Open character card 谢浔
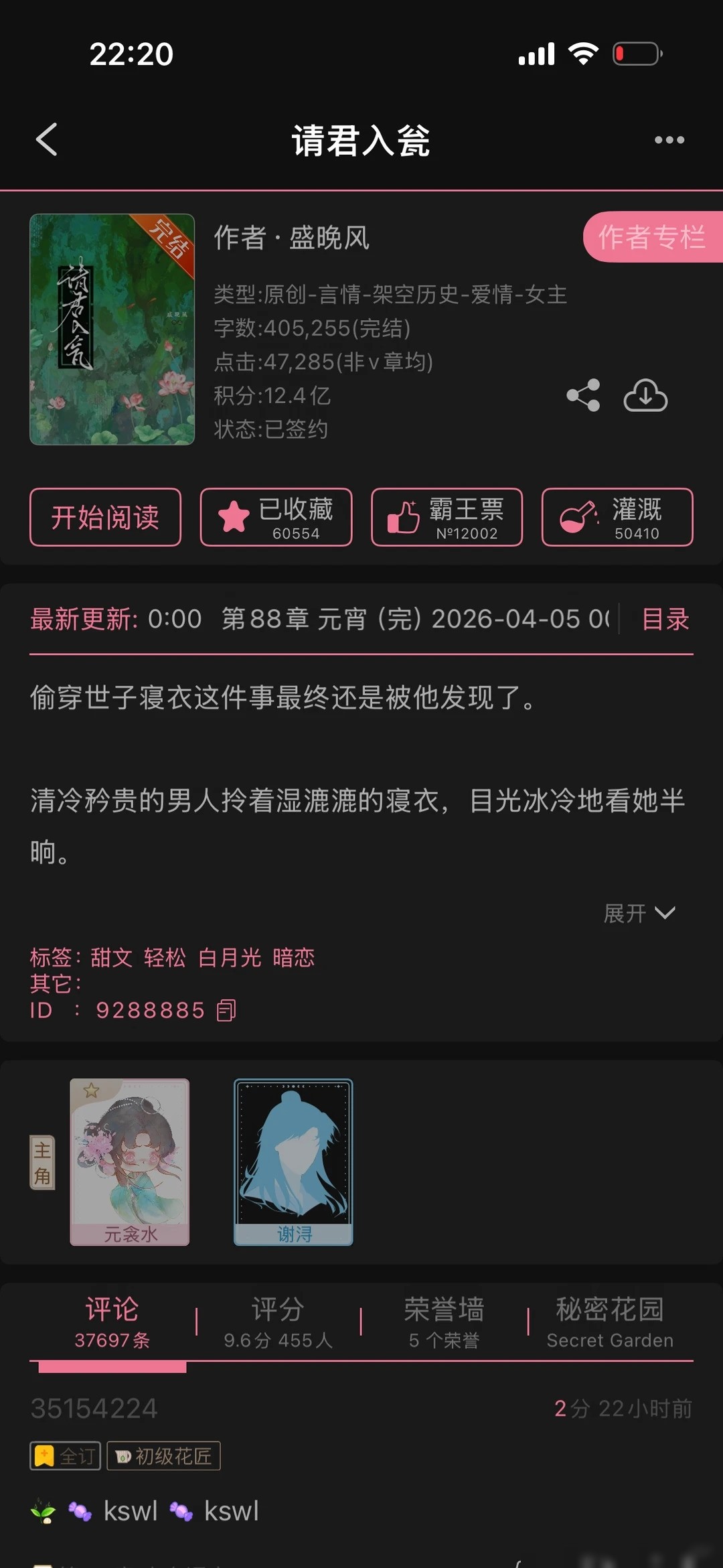 [x=293, y=1162]
